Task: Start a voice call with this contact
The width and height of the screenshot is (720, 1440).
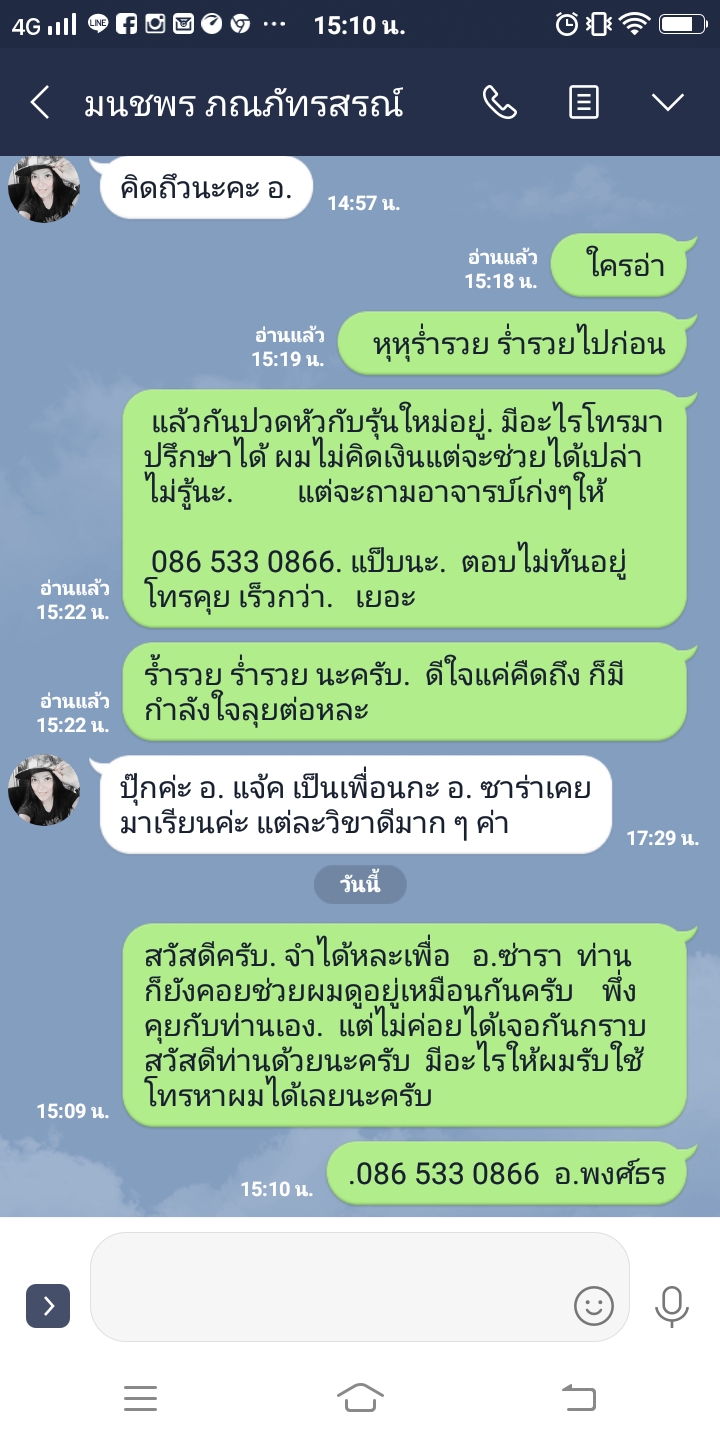Action: click(499, 102)
